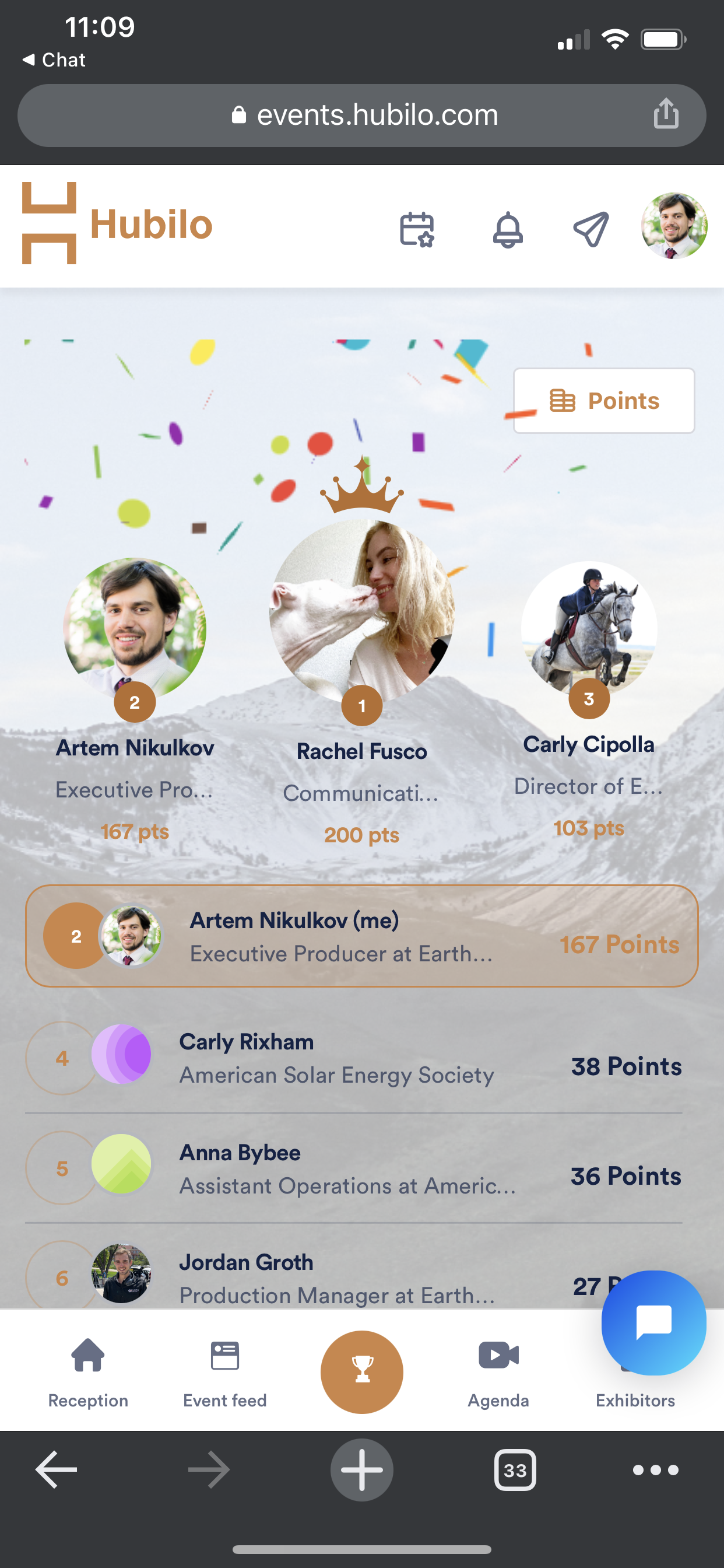Go to the Reception tab

[x=88, y=1371]
